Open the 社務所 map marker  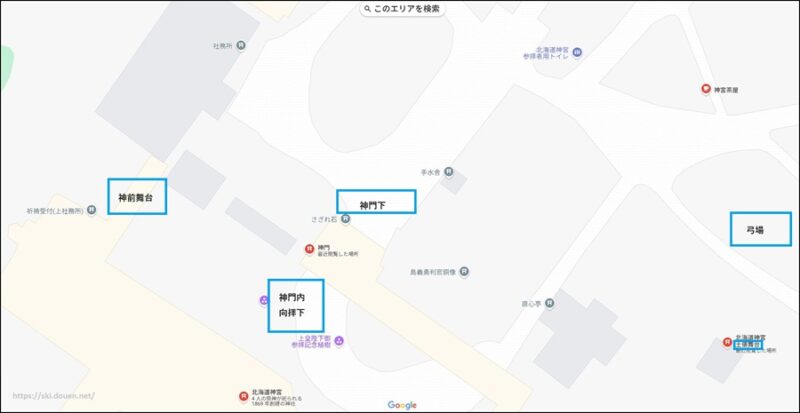pyautogui.click(x=241, y=46)
